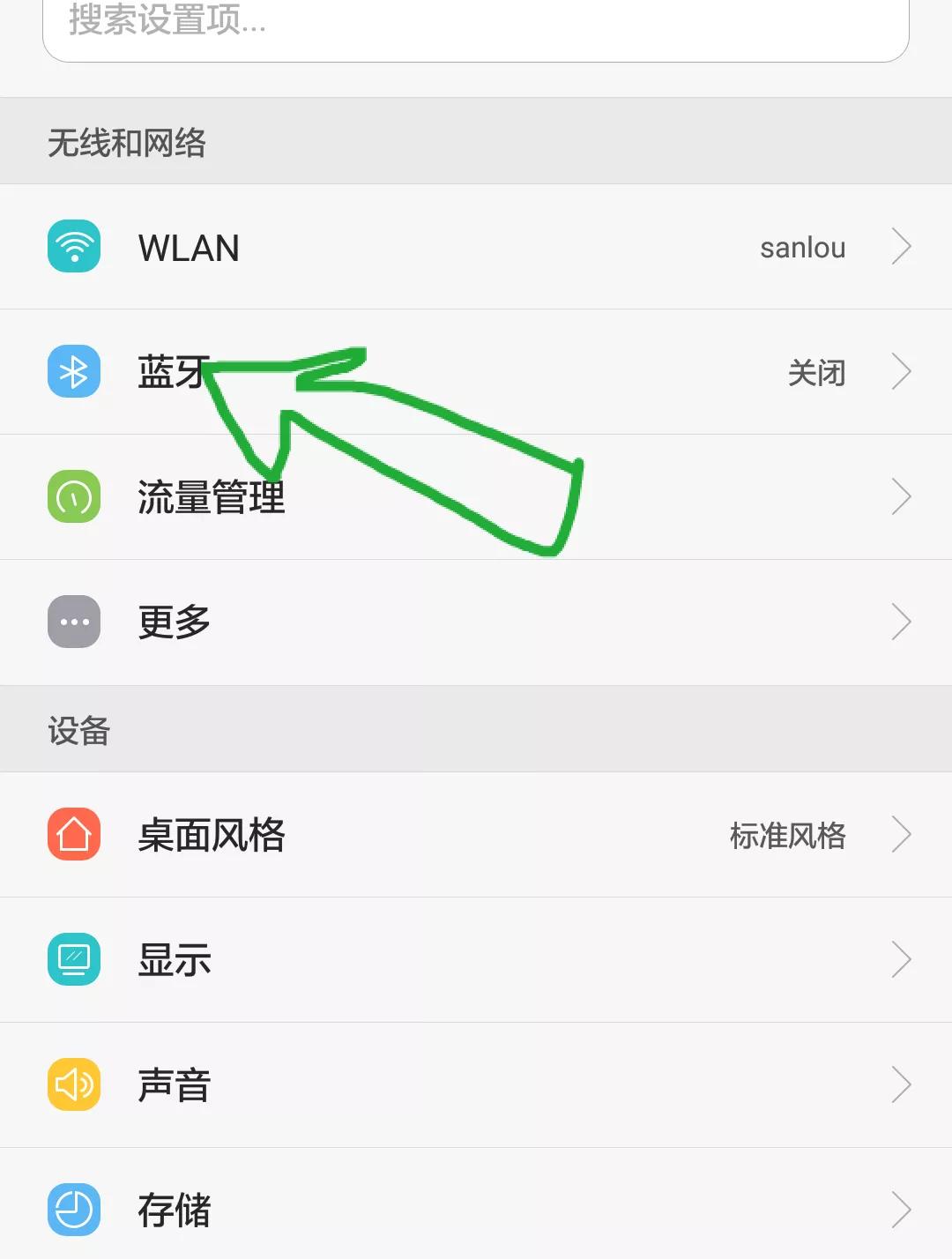This screenshot has height=1259, width=952.
Task: Expand the WLAN row chevron
Action: pos(901,247)
